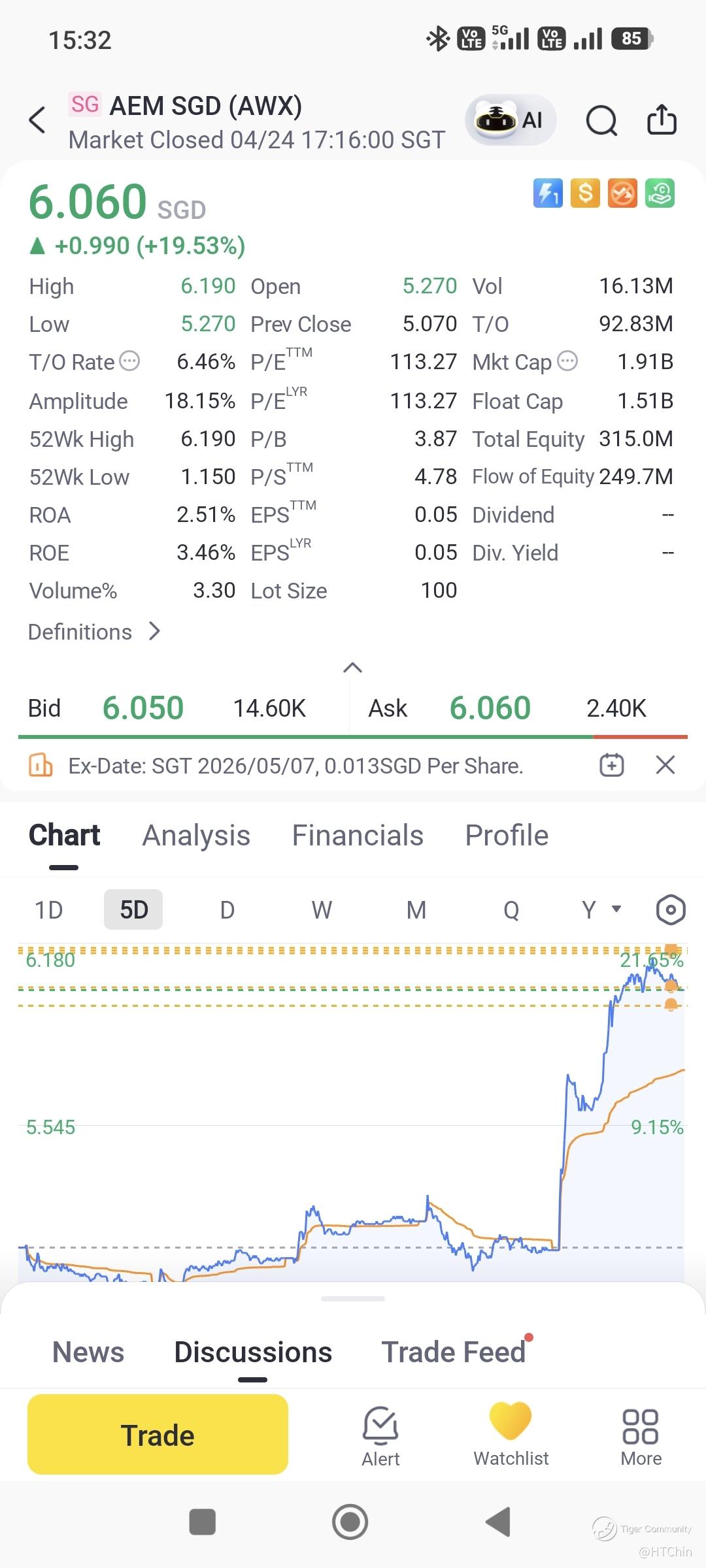Dismiss the Ex-Date banner
706x1568 pixels.
[x=665, y=765]
